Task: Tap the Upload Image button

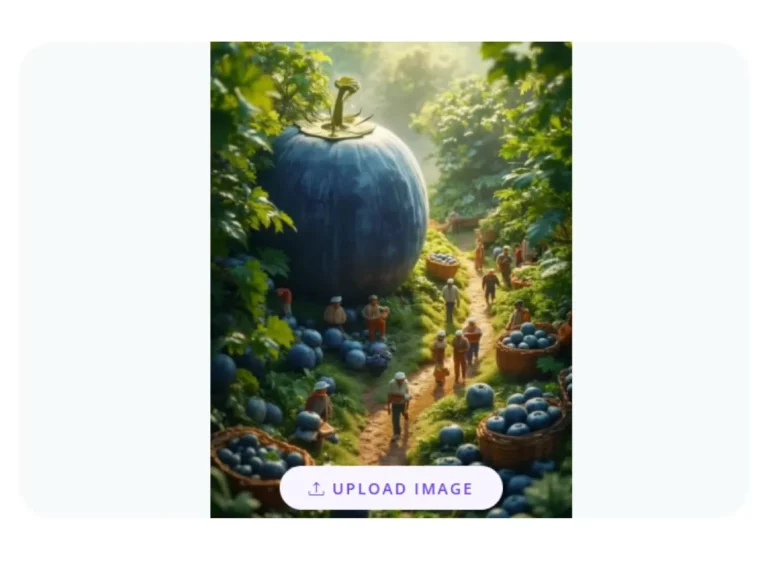Action: point(390,489)
